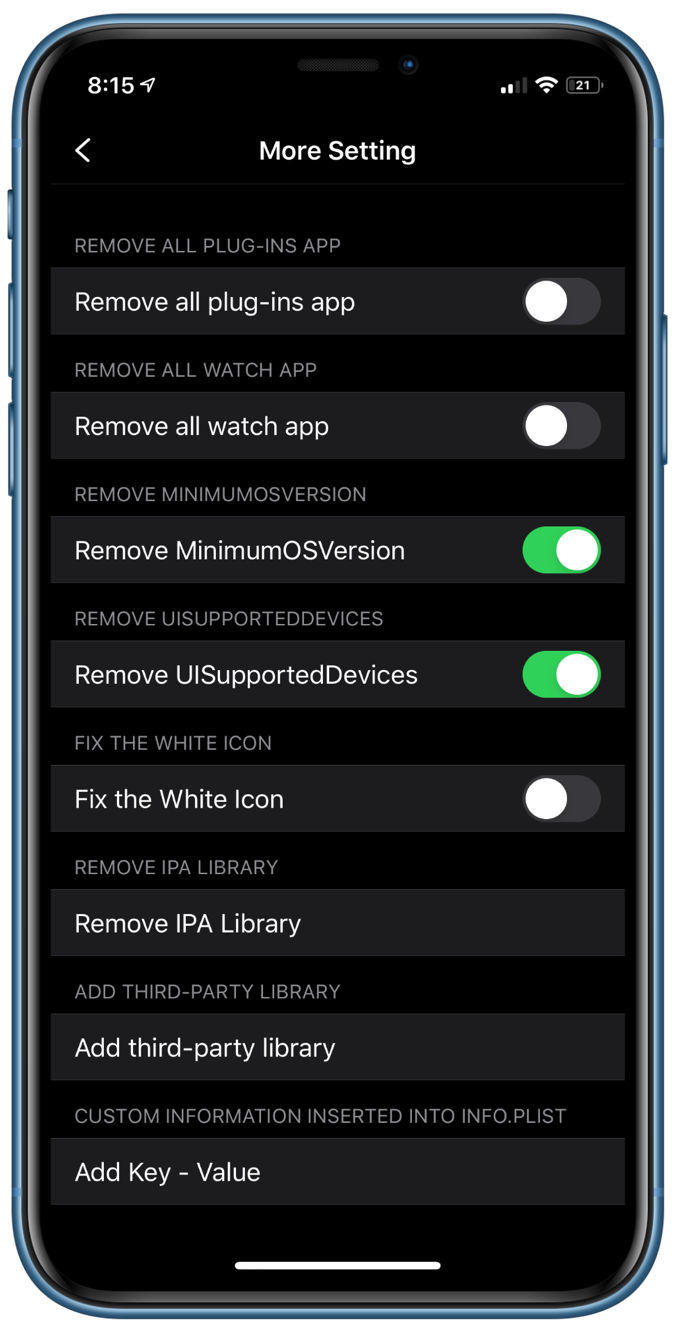Turn on Remove all watch app
Screen dimensions: 675x1336
coord(561,426)
